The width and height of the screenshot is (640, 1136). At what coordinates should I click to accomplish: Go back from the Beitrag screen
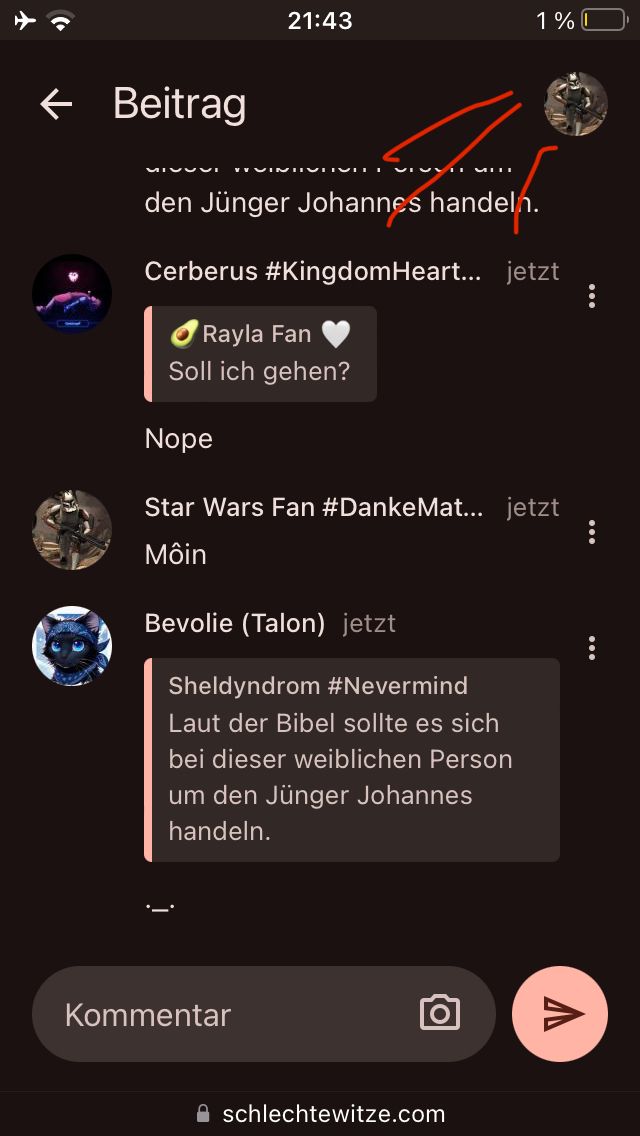pyautogui.click(x=56, y=104)
